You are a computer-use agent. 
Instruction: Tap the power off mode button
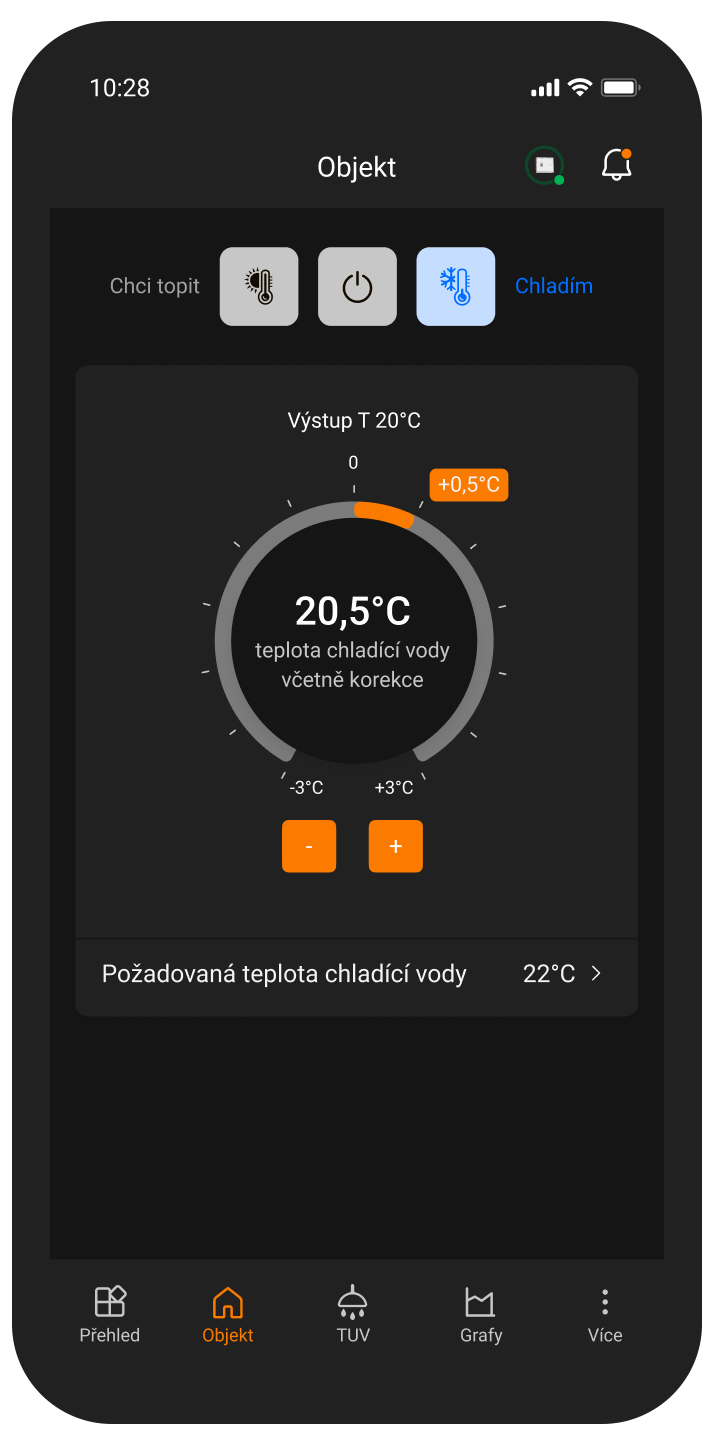[x=357, y=286]
